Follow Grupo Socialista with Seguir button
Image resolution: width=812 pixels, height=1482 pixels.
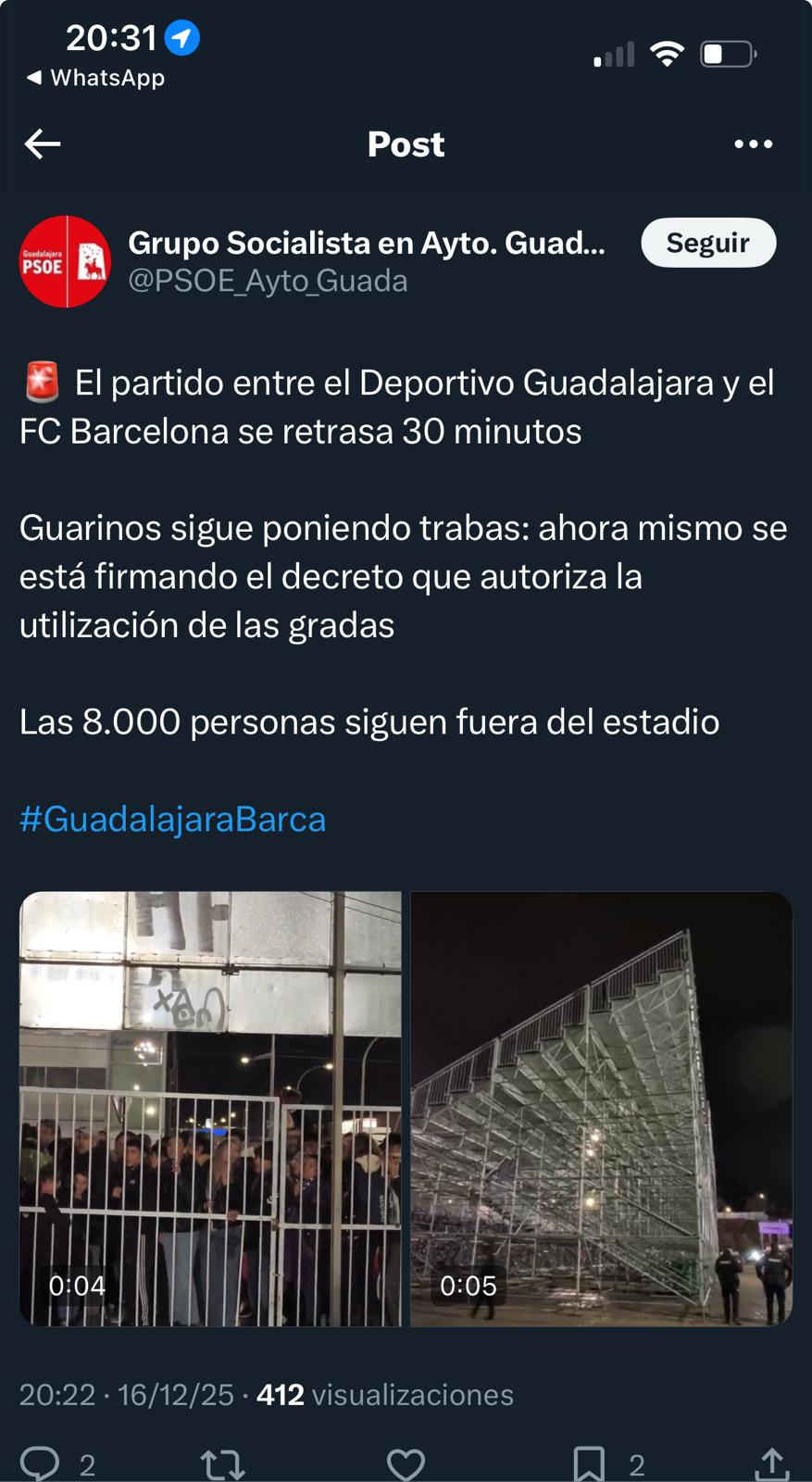[x=707, y=243]
